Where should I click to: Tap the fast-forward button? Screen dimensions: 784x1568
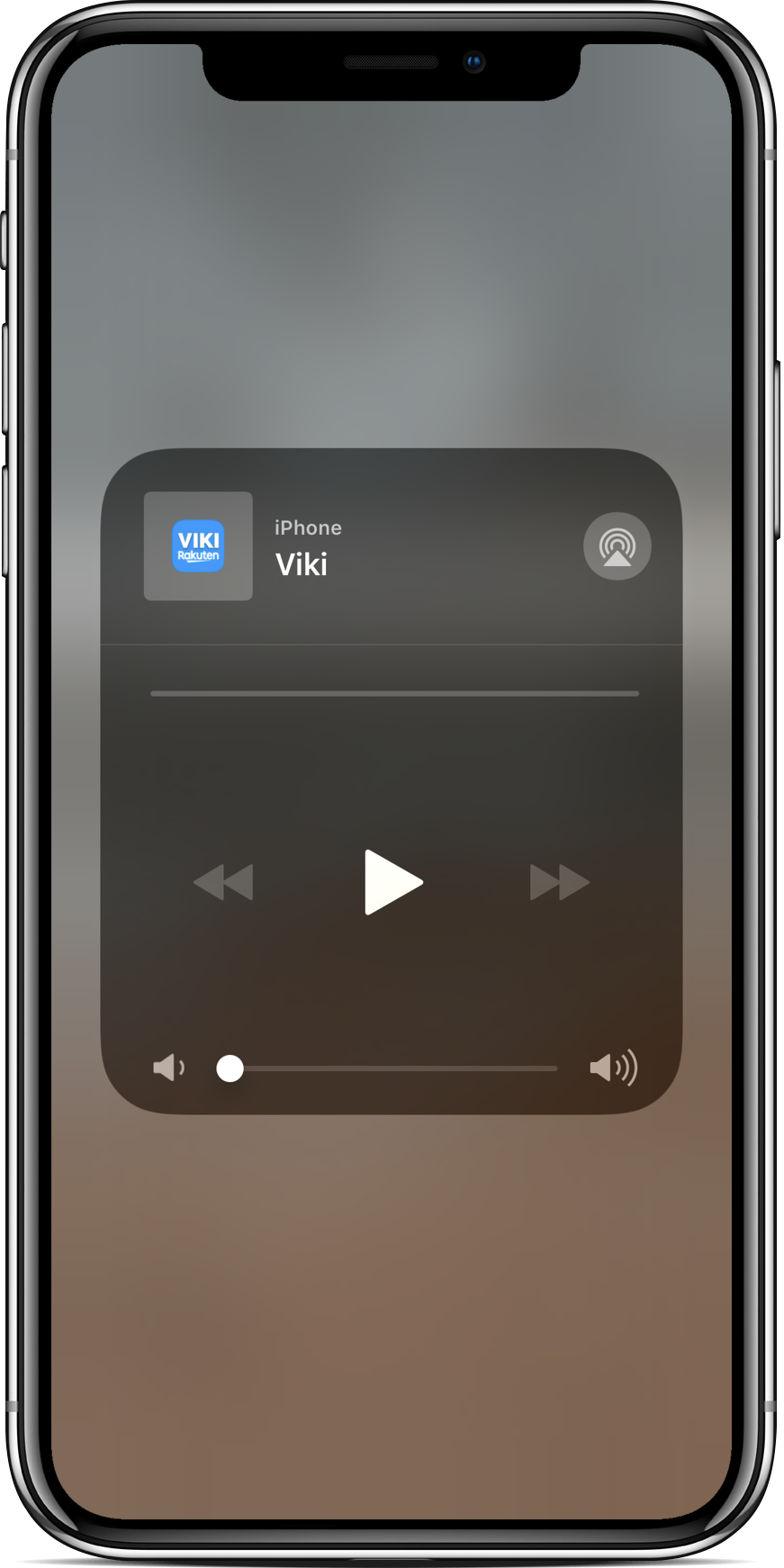tap(559, 882)
